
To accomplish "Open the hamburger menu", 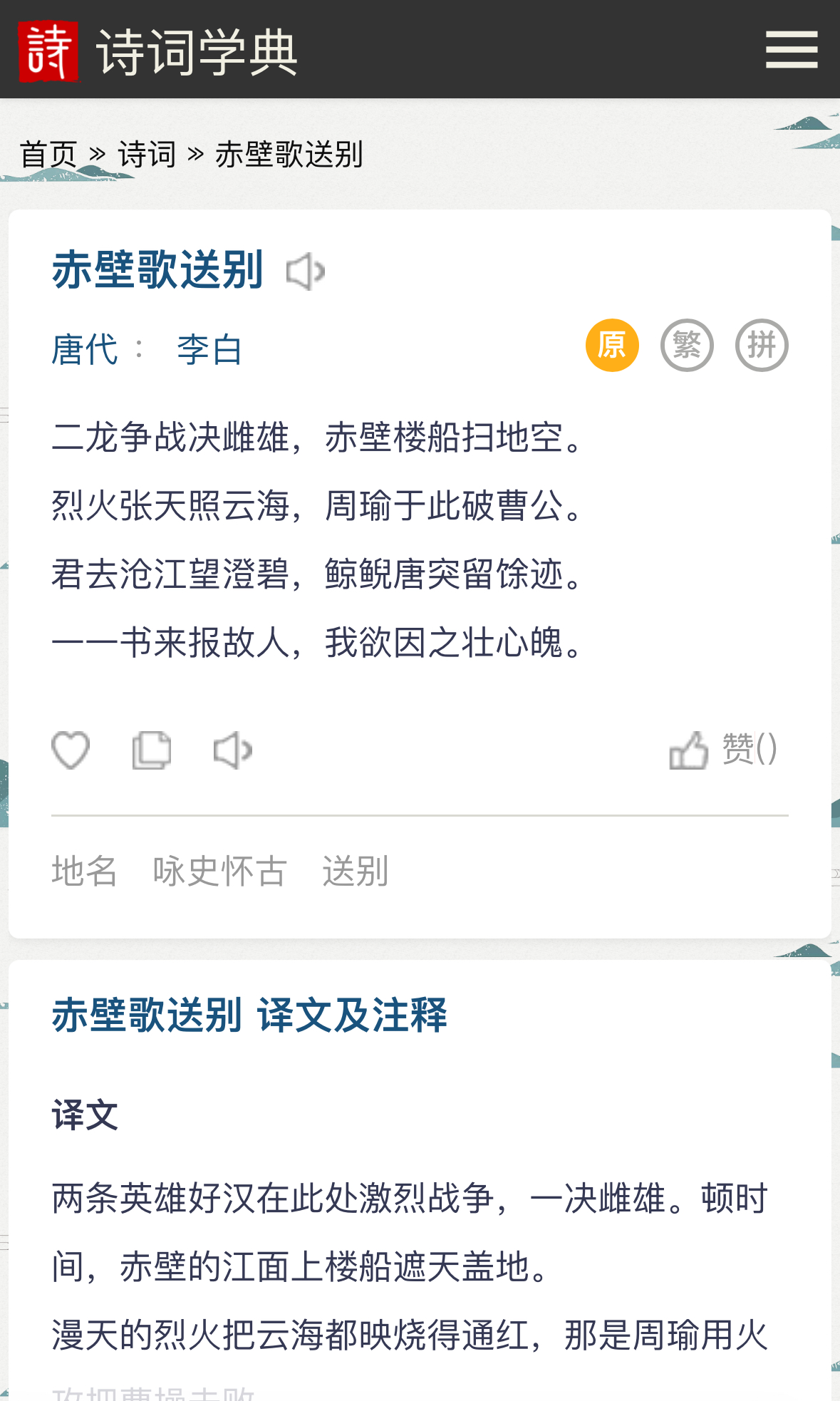I will coord(791,50).
